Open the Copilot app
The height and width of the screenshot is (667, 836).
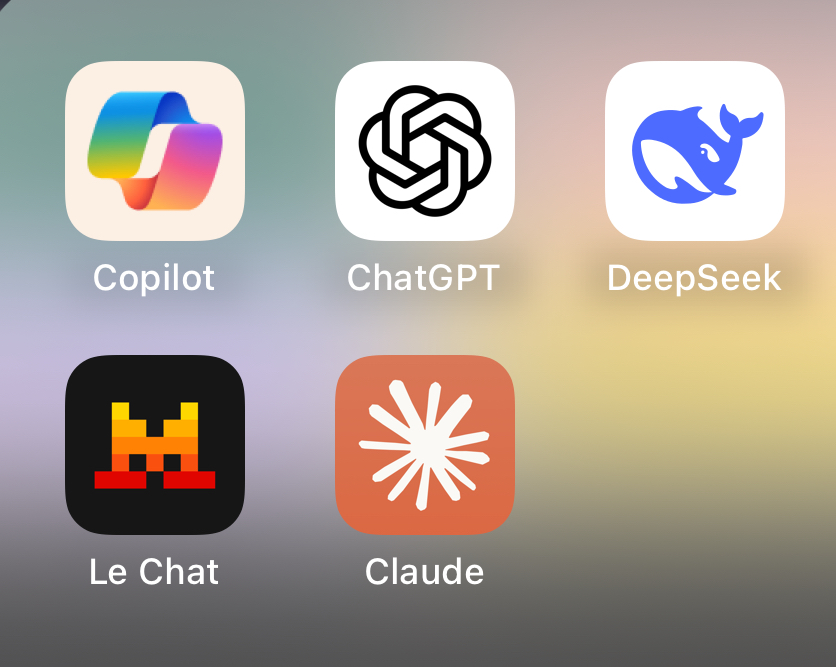[155, 151]
